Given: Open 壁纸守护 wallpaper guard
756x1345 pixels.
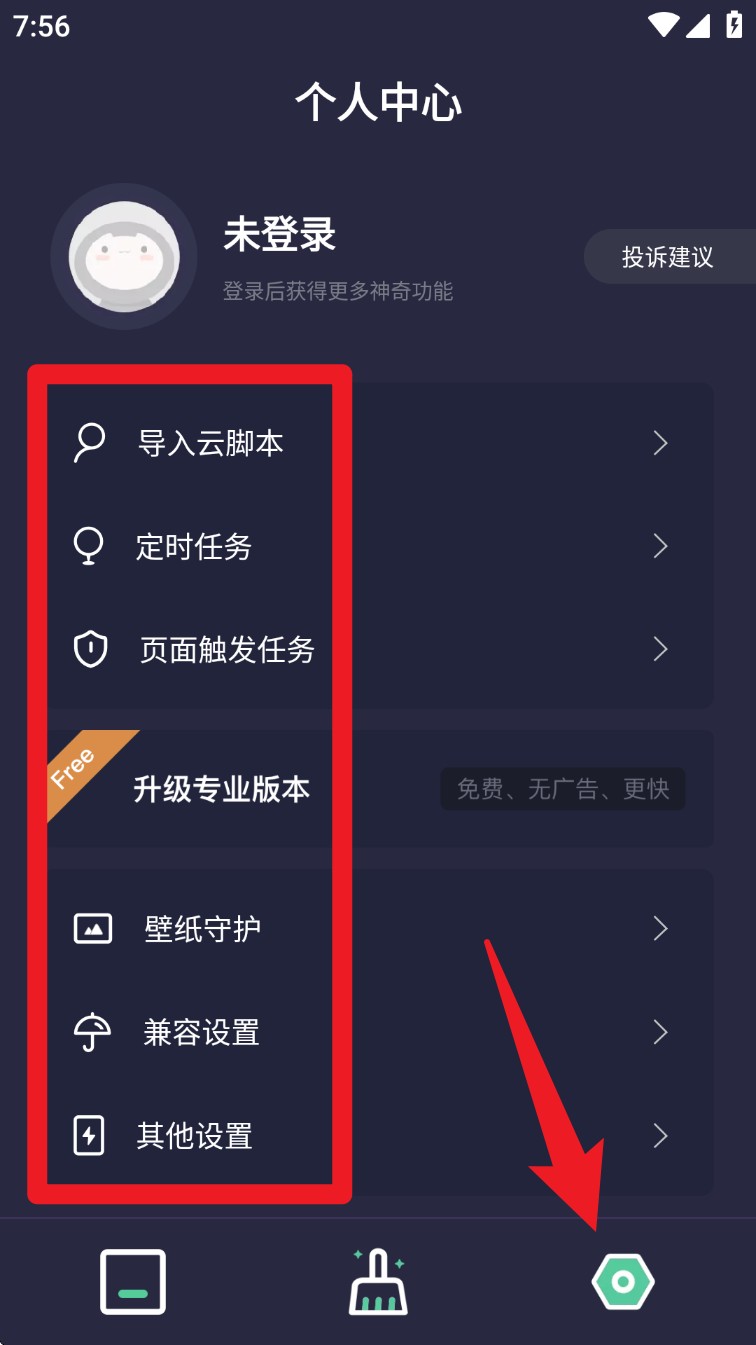Looking at the screenshot, I should point(380,929).
